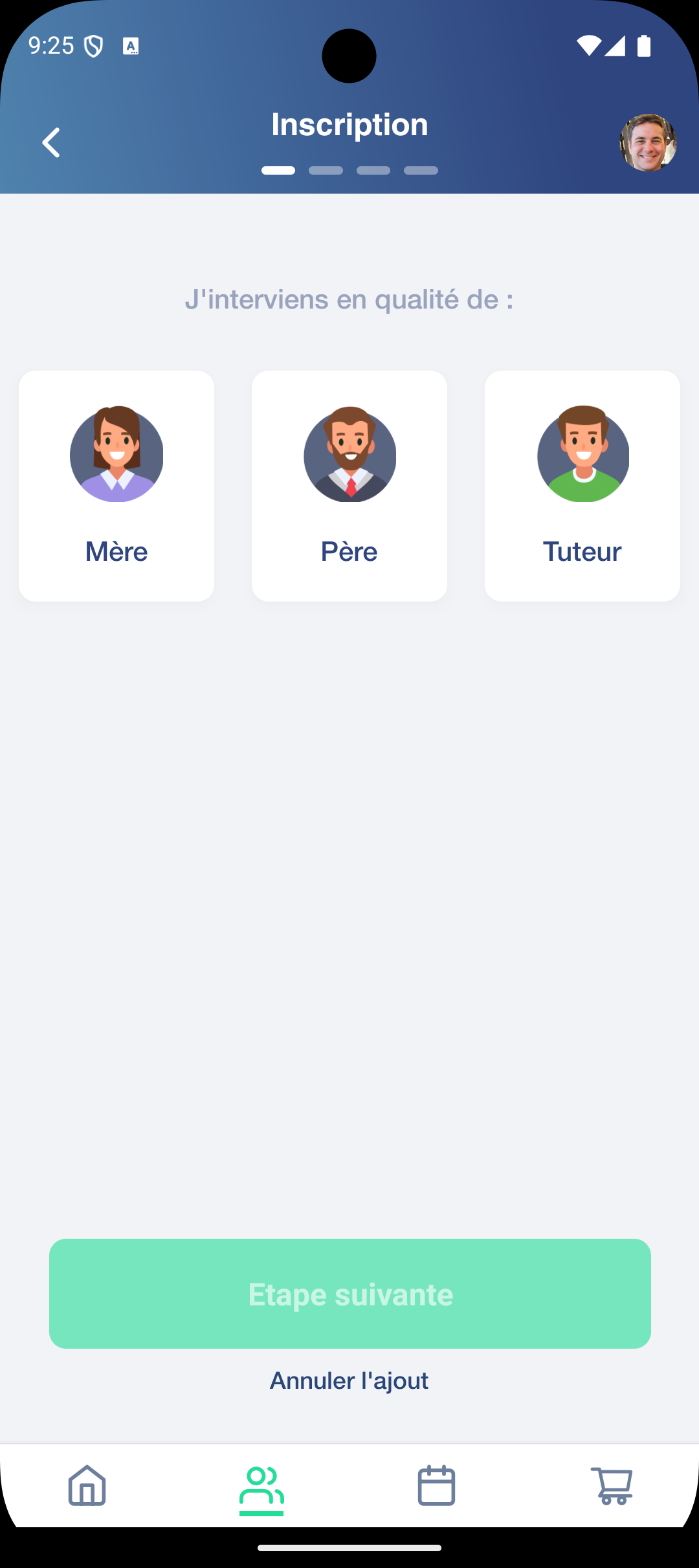Pick the Tuteur role card

[582, 486]
